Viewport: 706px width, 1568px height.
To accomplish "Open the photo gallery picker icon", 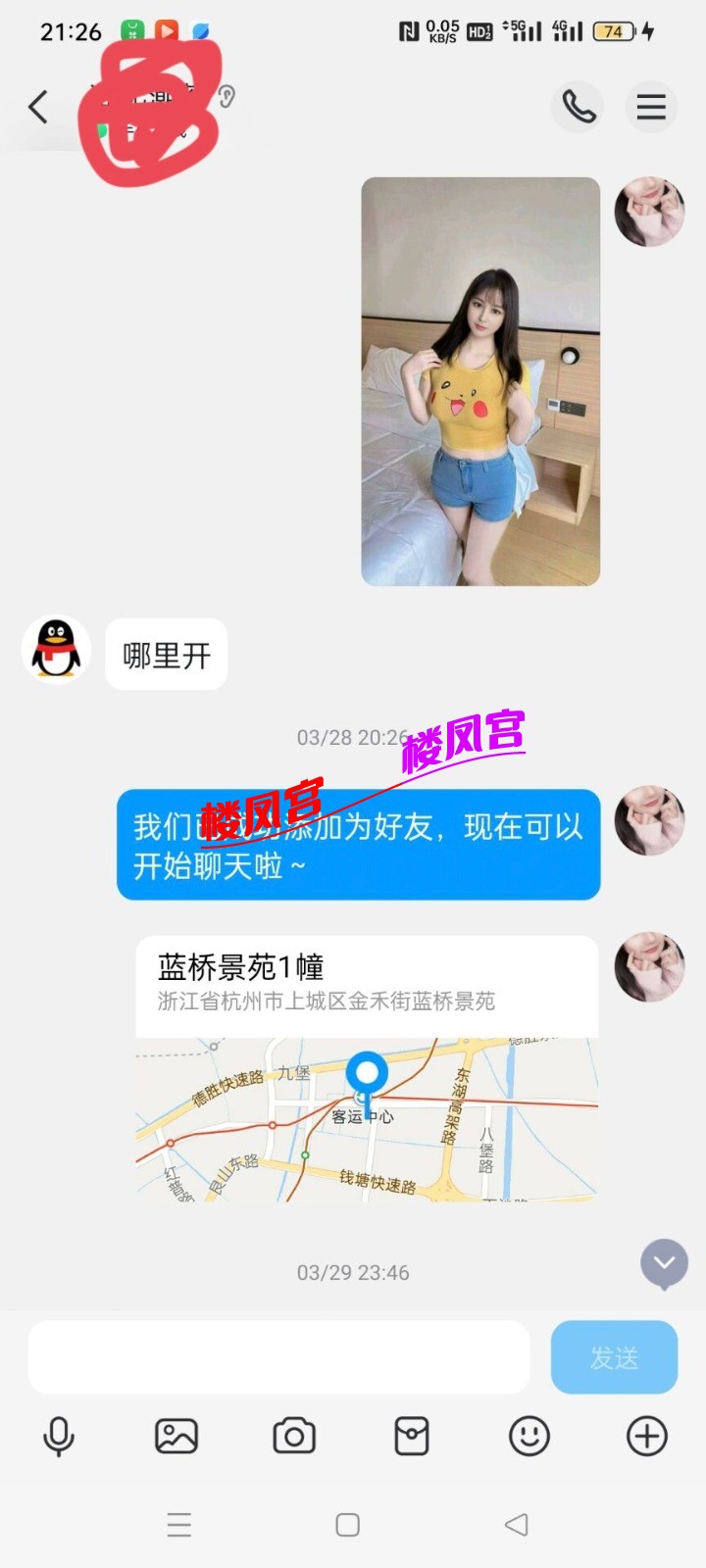I will coord(176,1436).
